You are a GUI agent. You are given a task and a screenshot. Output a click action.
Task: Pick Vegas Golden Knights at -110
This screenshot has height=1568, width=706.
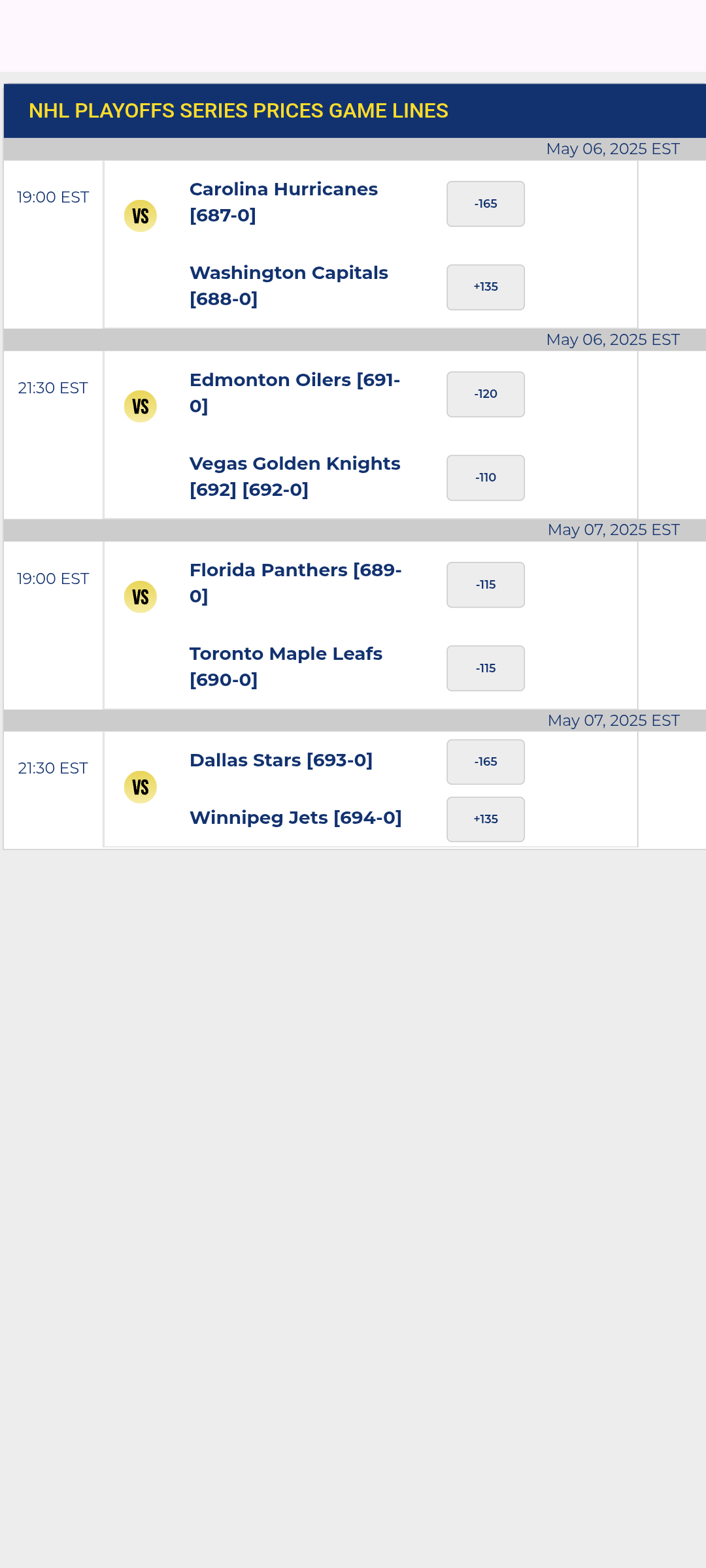click(486, 478)
